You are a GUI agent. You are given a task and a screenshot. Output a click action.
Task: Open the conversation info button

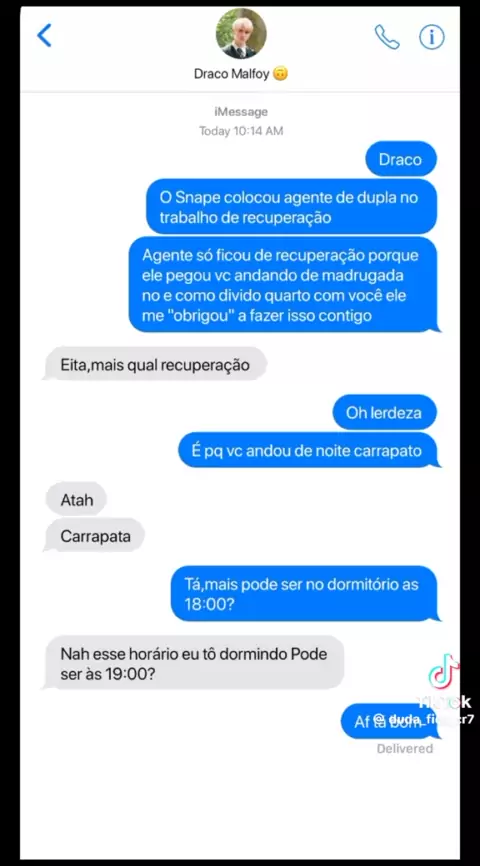point(431,37)
